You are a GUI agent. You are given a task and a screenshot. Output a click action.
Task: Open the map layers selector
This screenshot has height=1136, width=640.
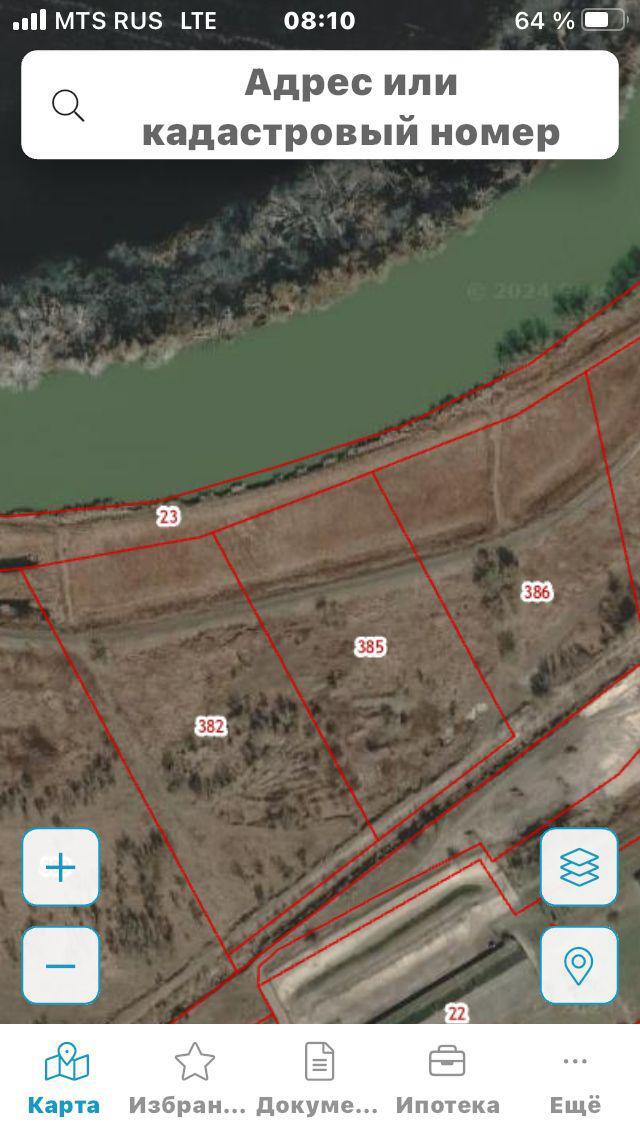pyautogui.click(x=579, y=867)
